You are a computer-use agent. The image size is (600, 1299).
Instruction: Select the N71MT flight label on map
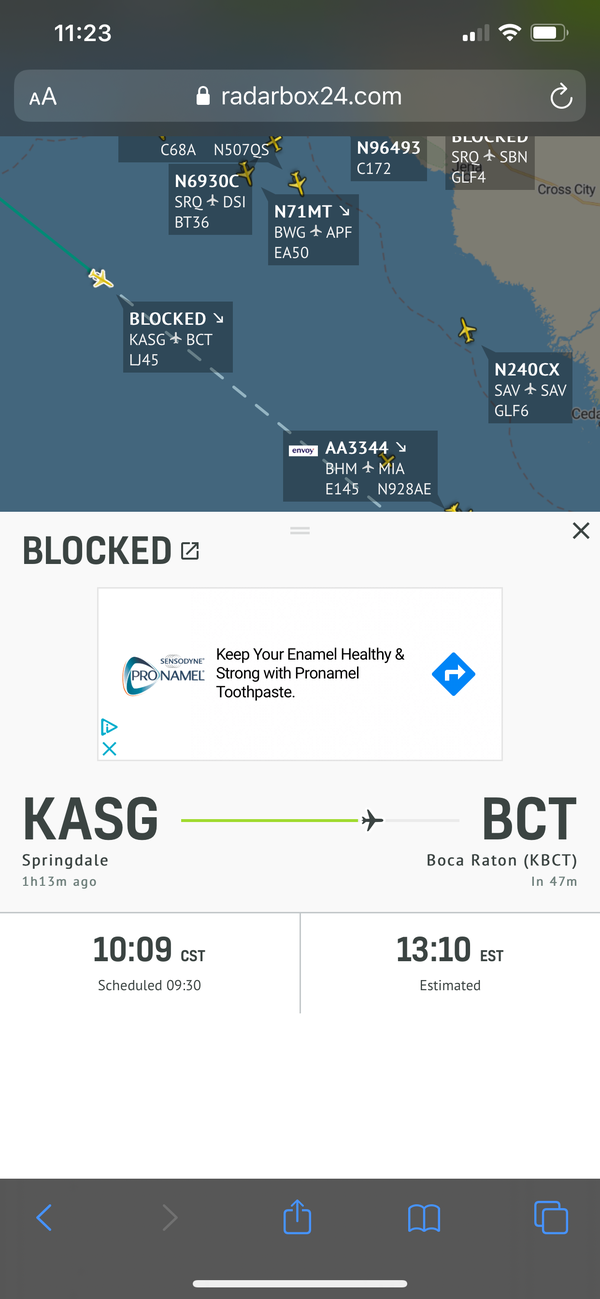coord(313,231)
